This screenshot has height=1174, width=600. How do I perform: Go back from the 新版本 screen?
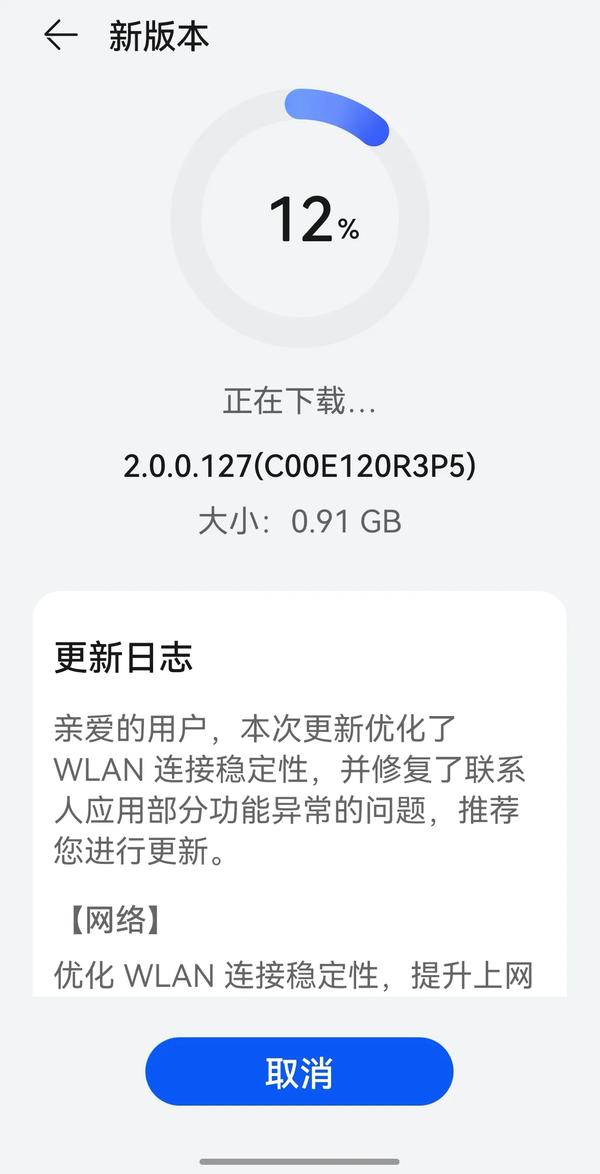coord(60,36)
